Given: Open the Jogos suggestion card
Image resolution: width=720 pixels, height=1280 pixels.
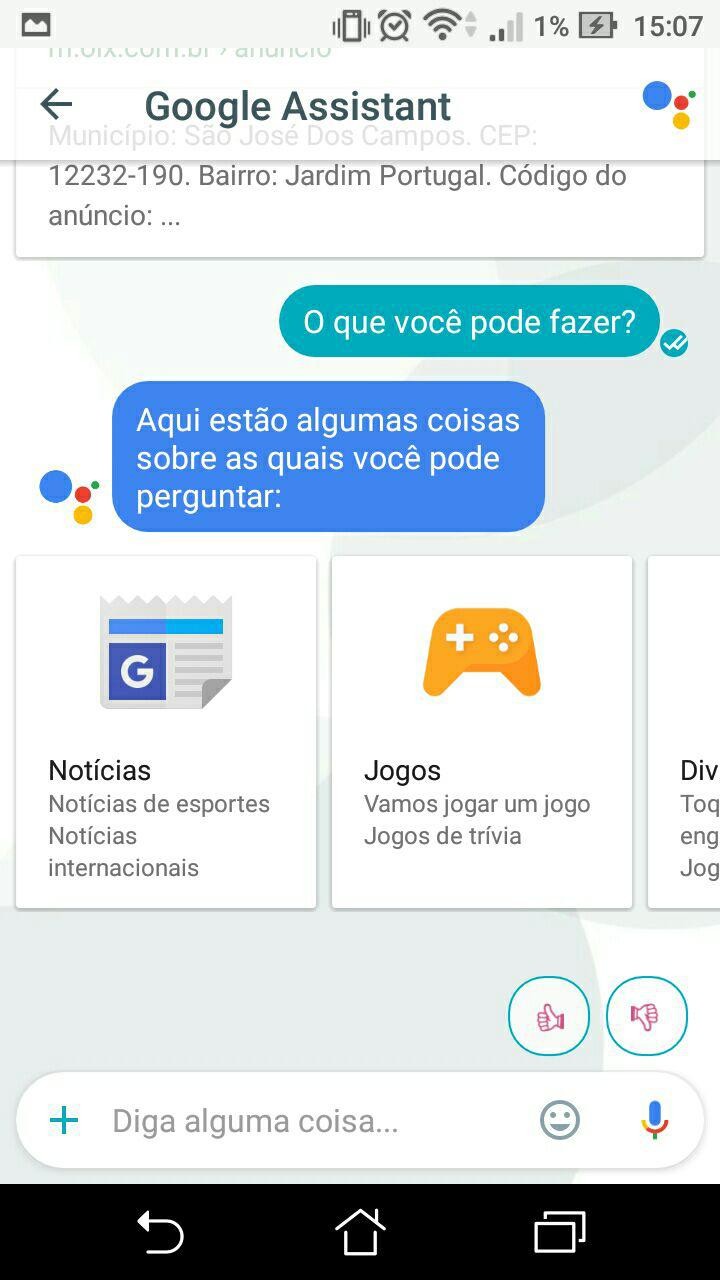Looking at the screenshot, I should 482,732.
